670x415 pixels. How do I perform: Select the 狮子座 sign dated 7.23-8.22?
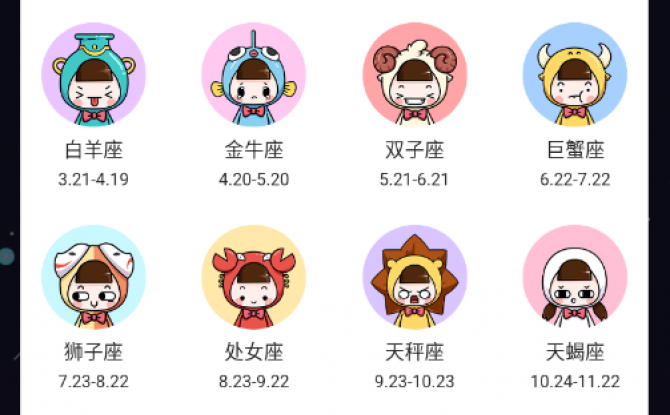coord(93,277)
